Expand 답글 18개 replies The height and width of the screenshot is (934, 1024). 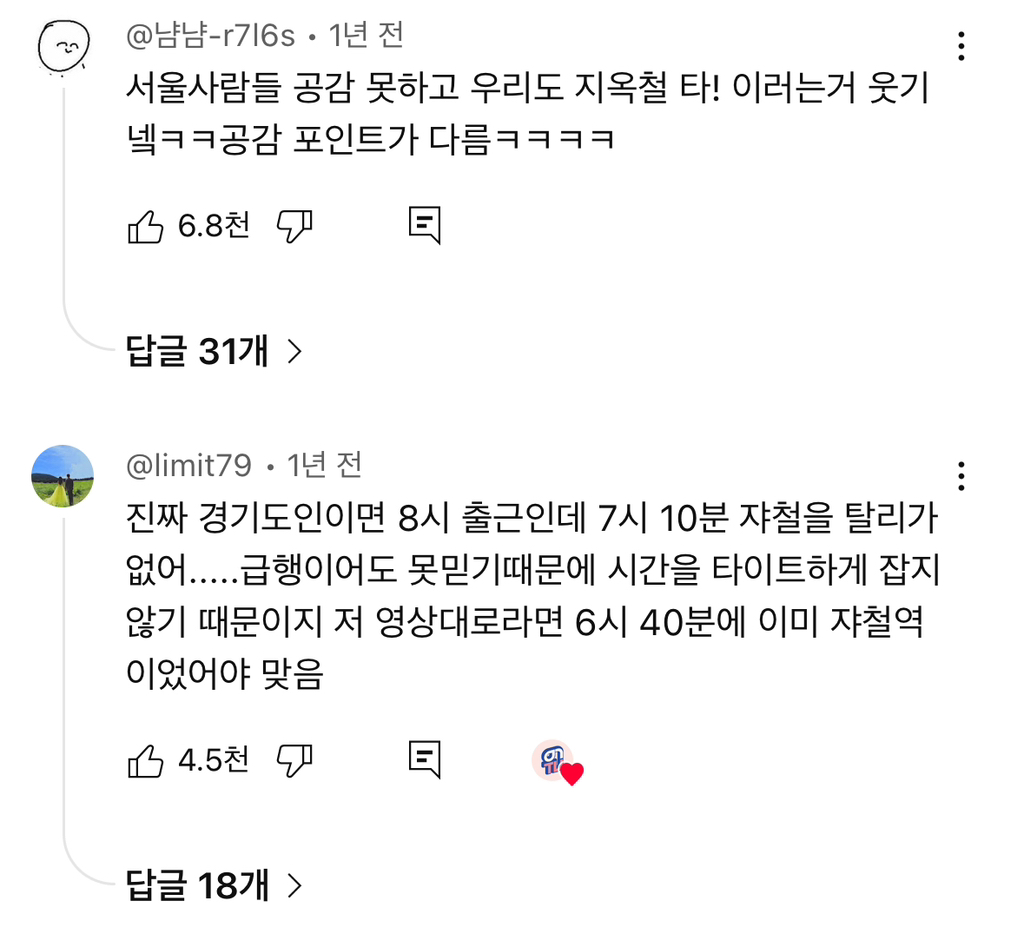click(x=214, y=886)
